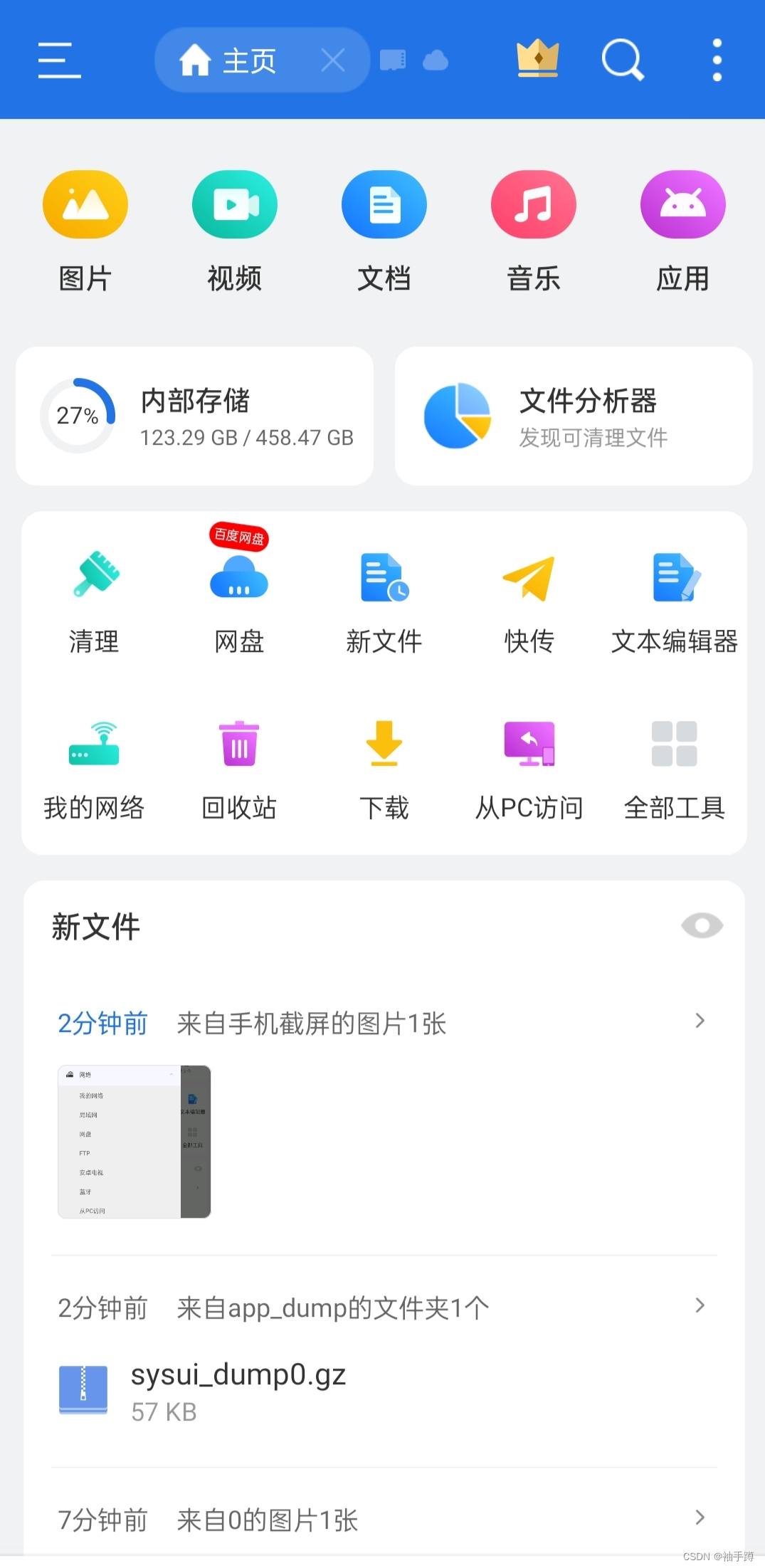Open the hamburger navigation menu
Viewport: 765px width, 1568px height.
pyautogui.click(x=58, y=60)
